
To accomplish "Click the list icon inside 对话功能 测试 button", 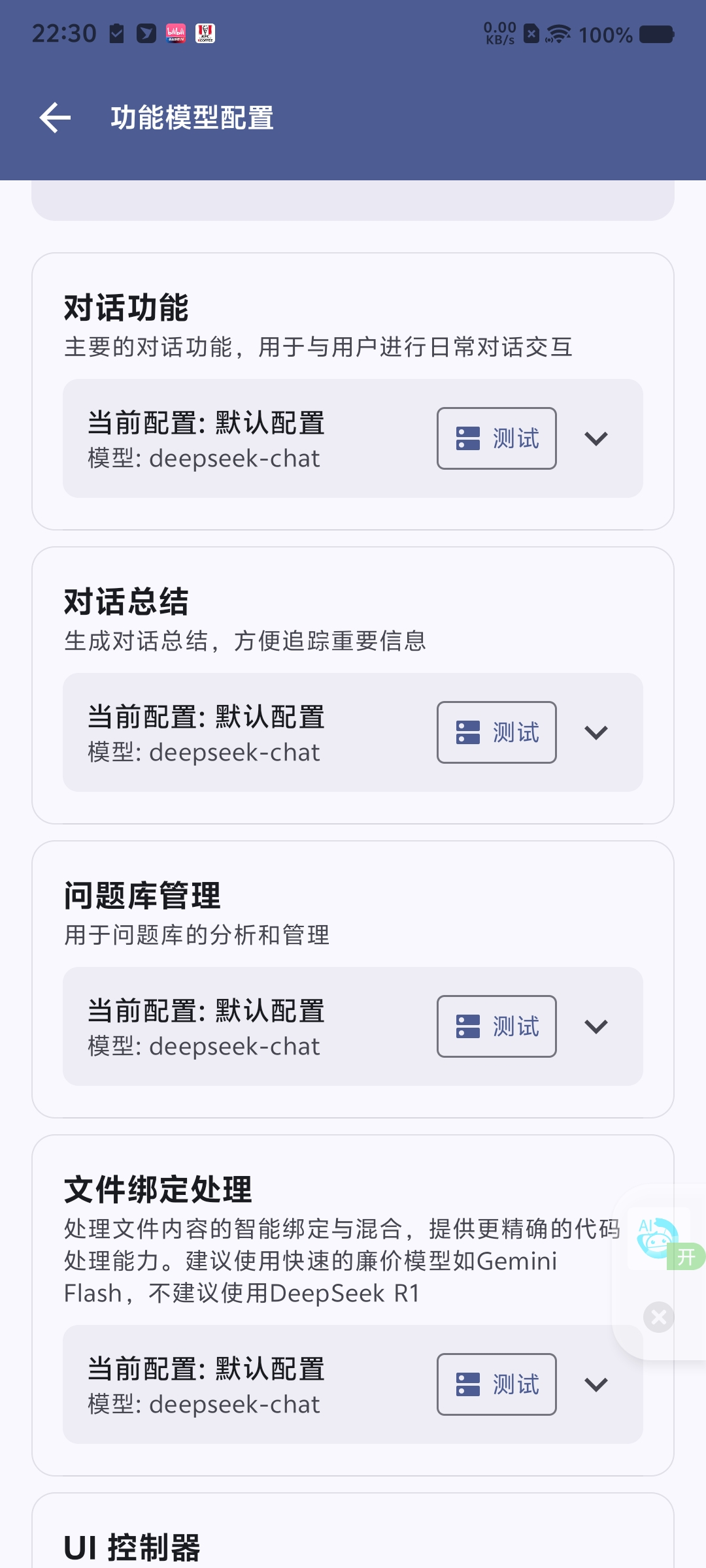I will [467, 438].
